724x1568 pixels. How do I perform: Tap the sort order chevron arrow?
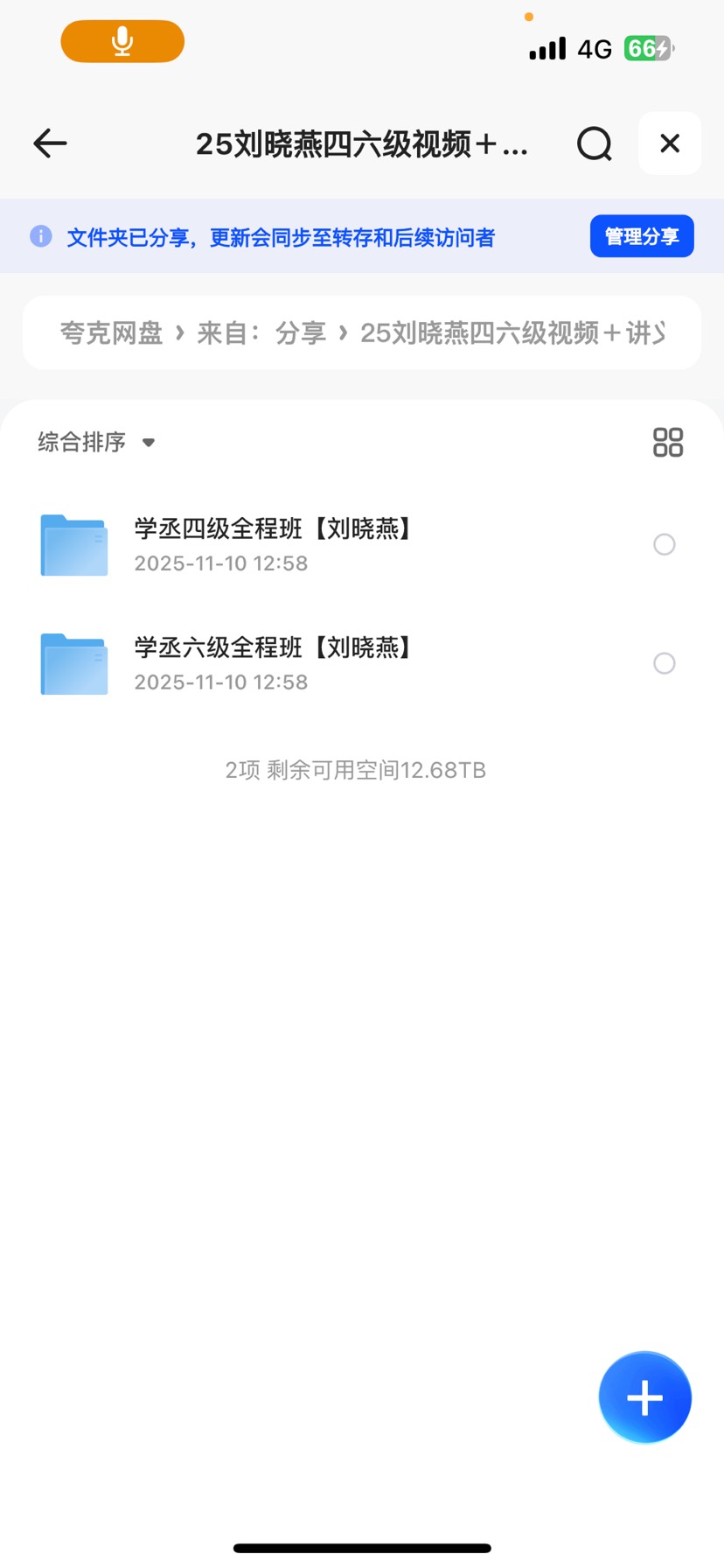(148, 444)
